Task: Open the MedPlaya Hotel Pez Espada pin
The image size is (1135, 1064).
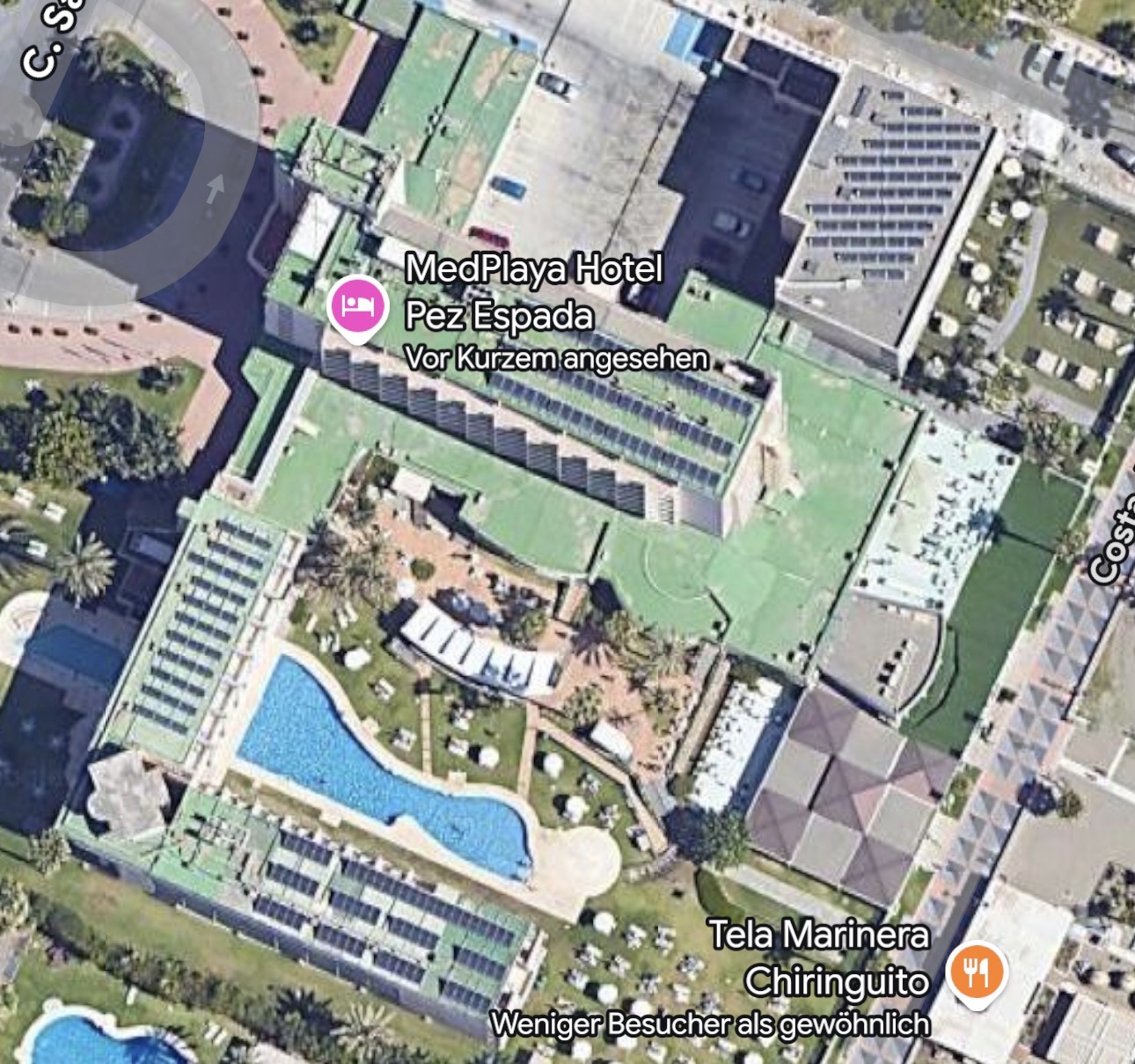Action: (x=357, y=305)
